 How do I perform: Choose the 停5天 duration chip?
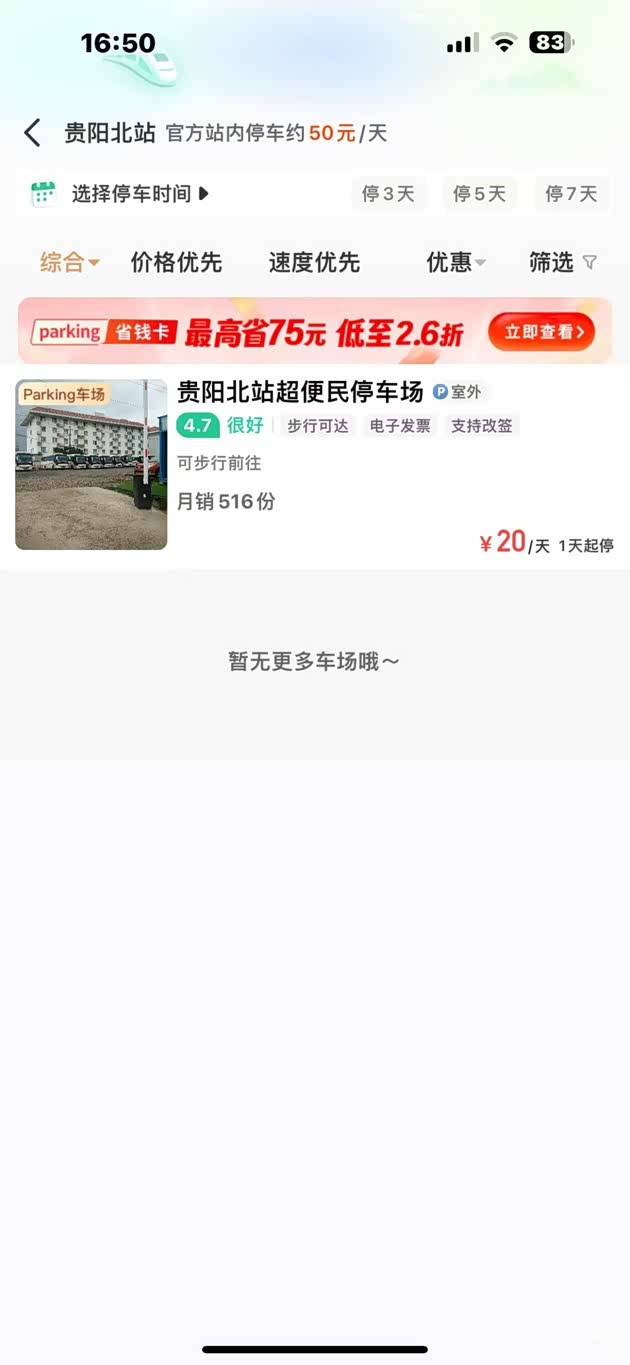pyautogui.click(x=479, y=194)
